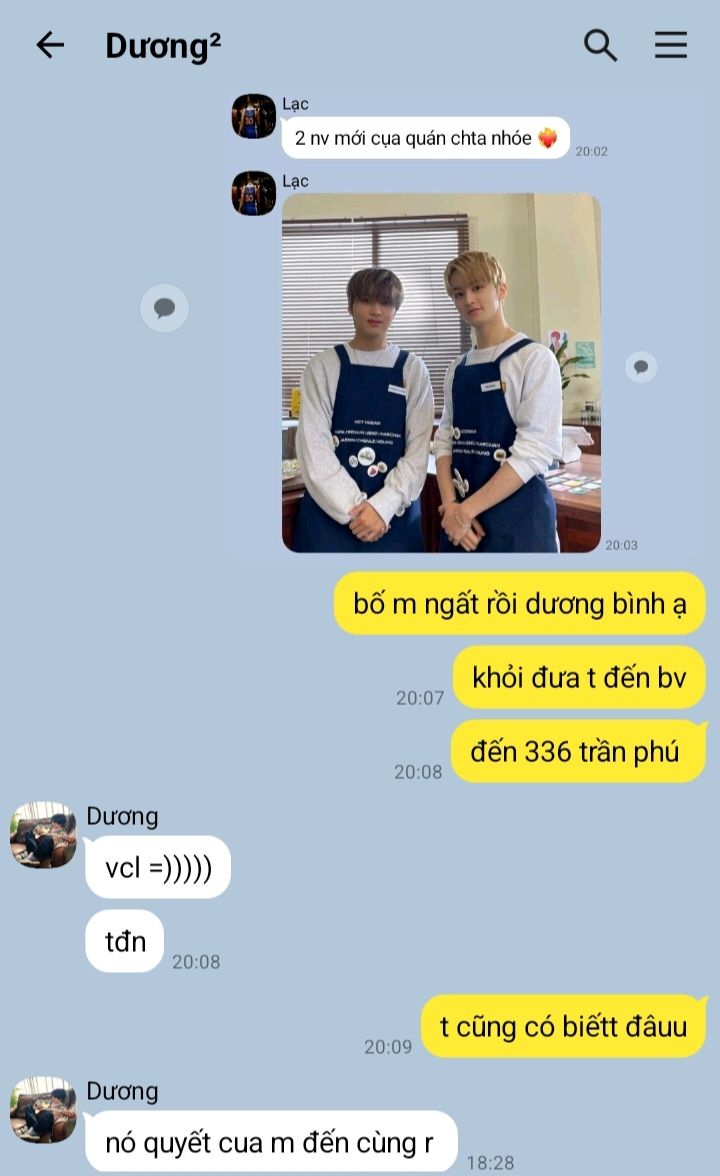The image size is (720, 1176).
Task: Search within this chat
Action: click(600, 45)
